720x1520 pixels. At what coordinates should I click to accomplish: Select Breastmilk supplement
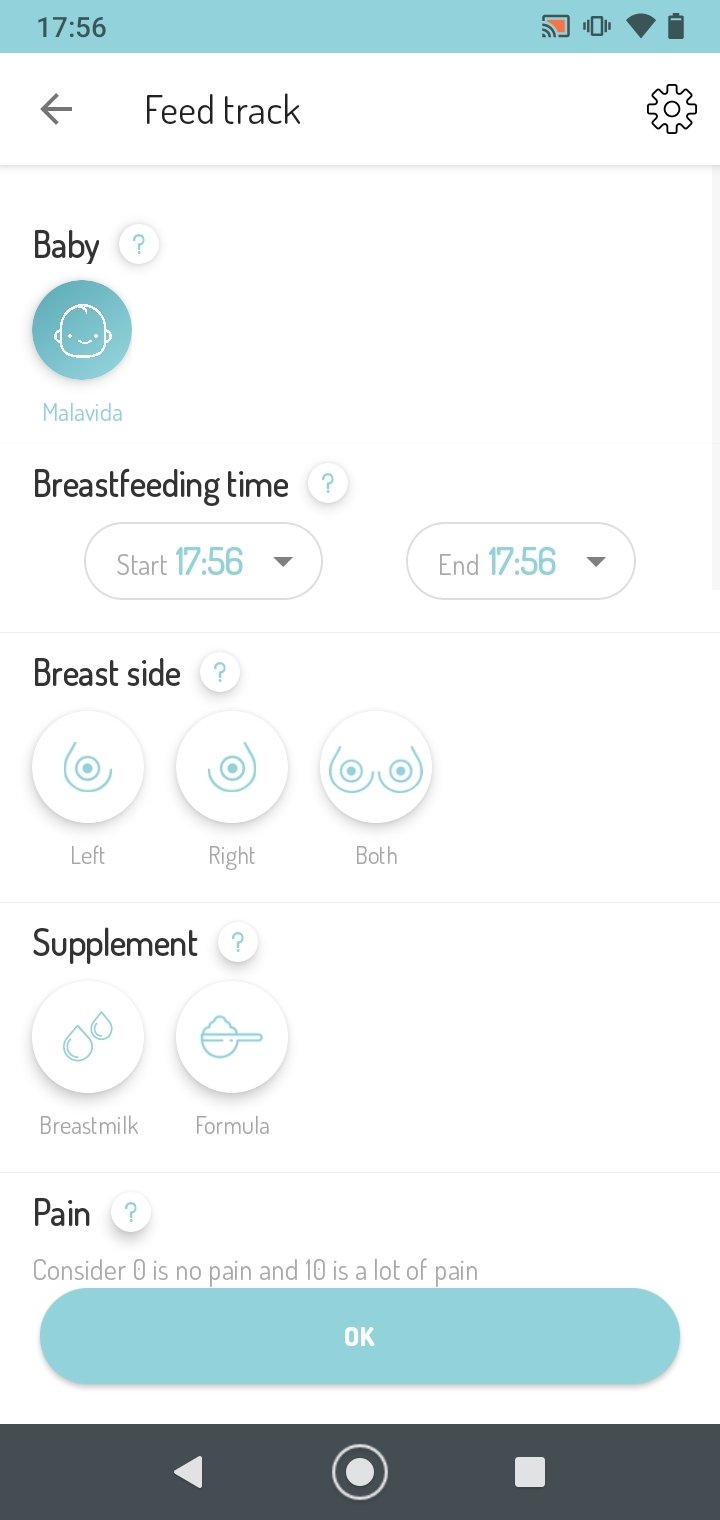[x=88, y=1037]
